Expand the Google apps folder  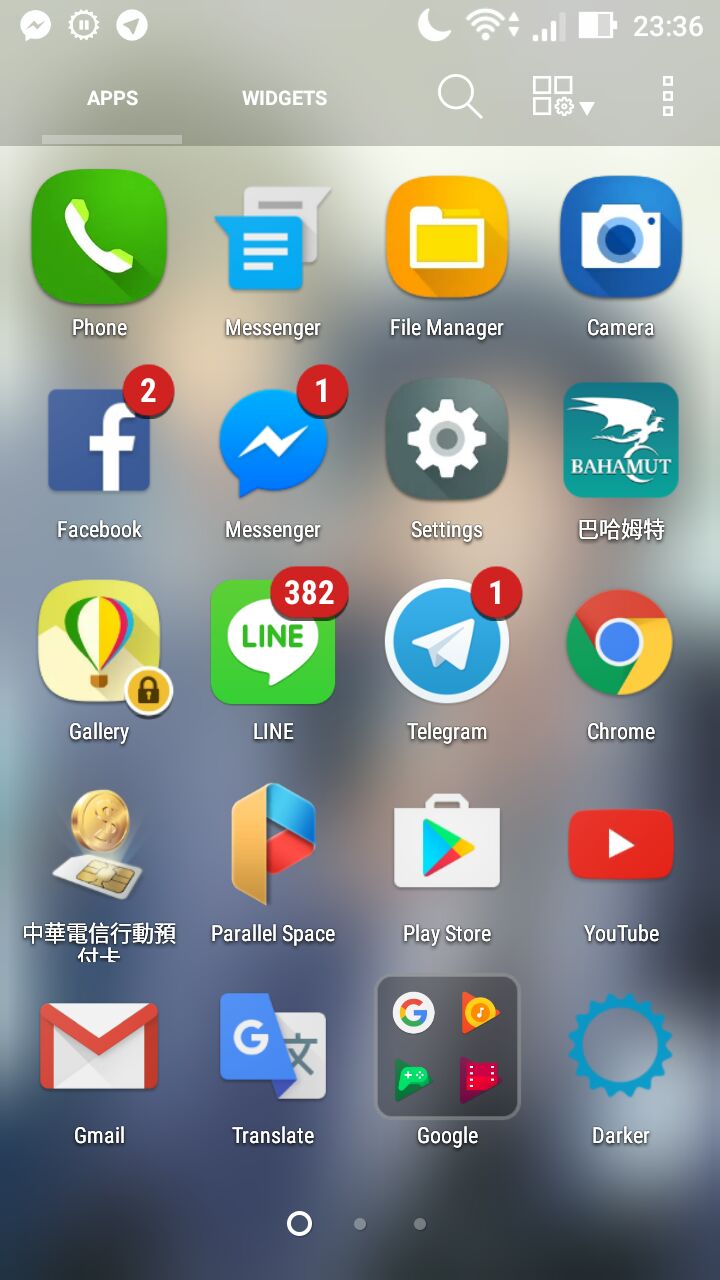pos(447,1046)
